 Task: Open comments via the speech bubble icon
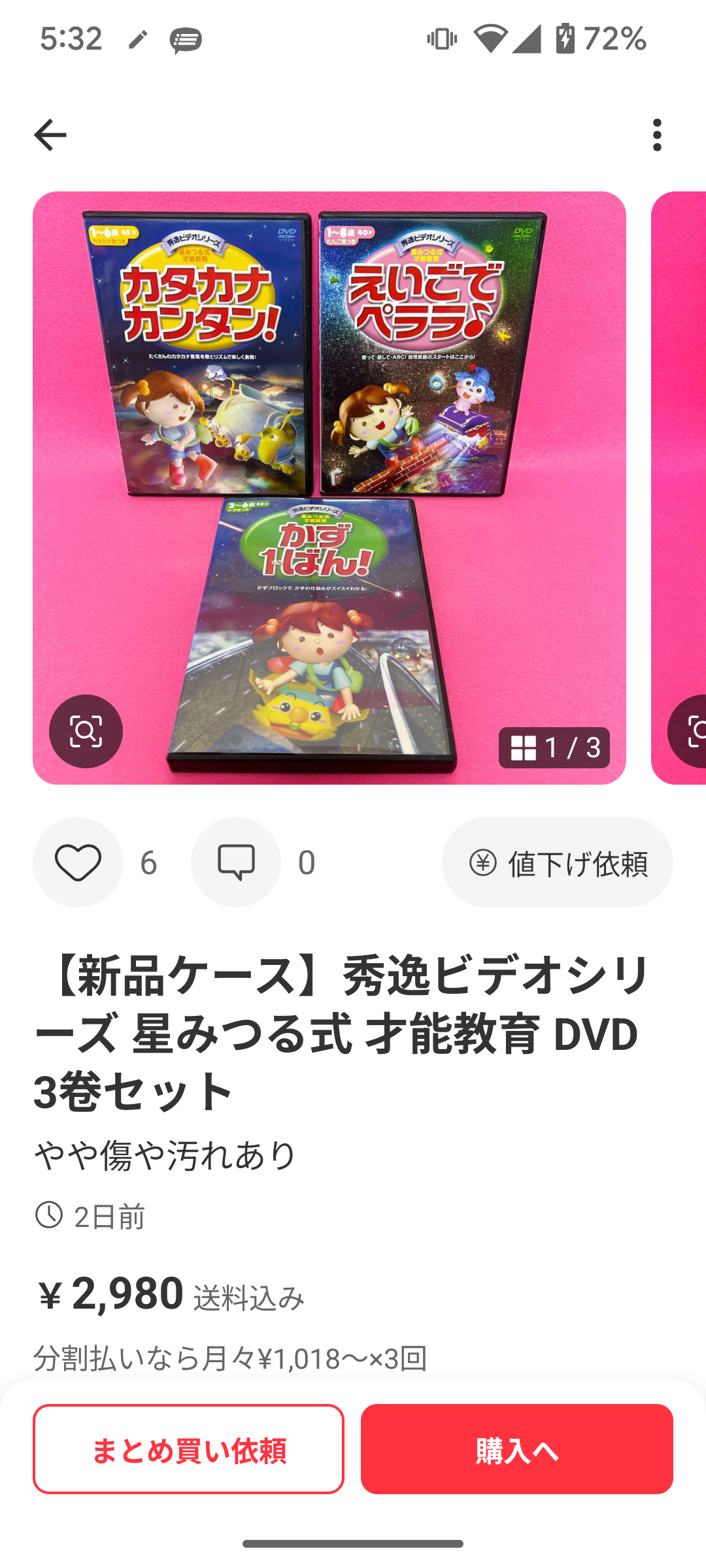coord(236,862)
